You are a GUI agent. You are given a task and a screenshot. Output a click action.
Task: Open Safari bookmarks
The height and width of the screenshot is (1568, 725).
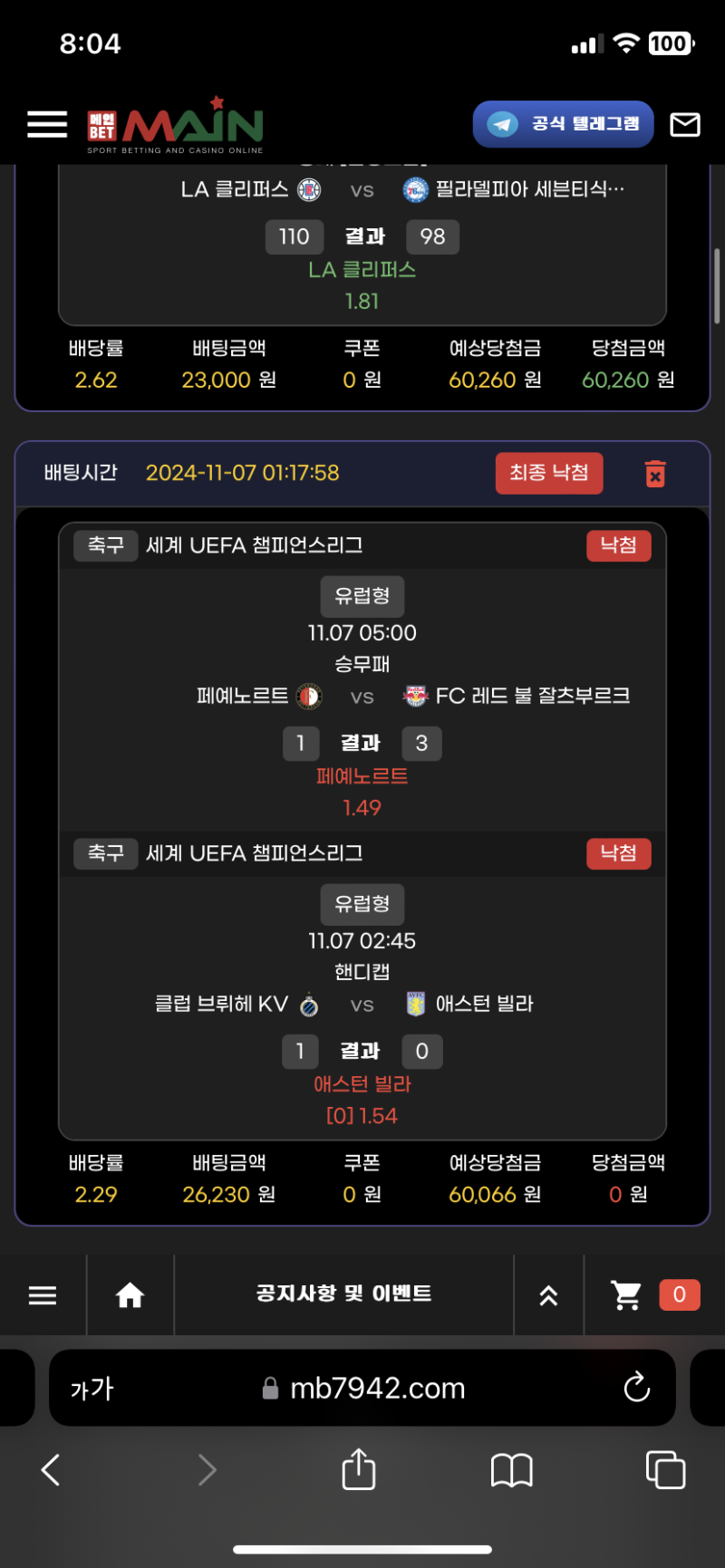pos(512,1469)
